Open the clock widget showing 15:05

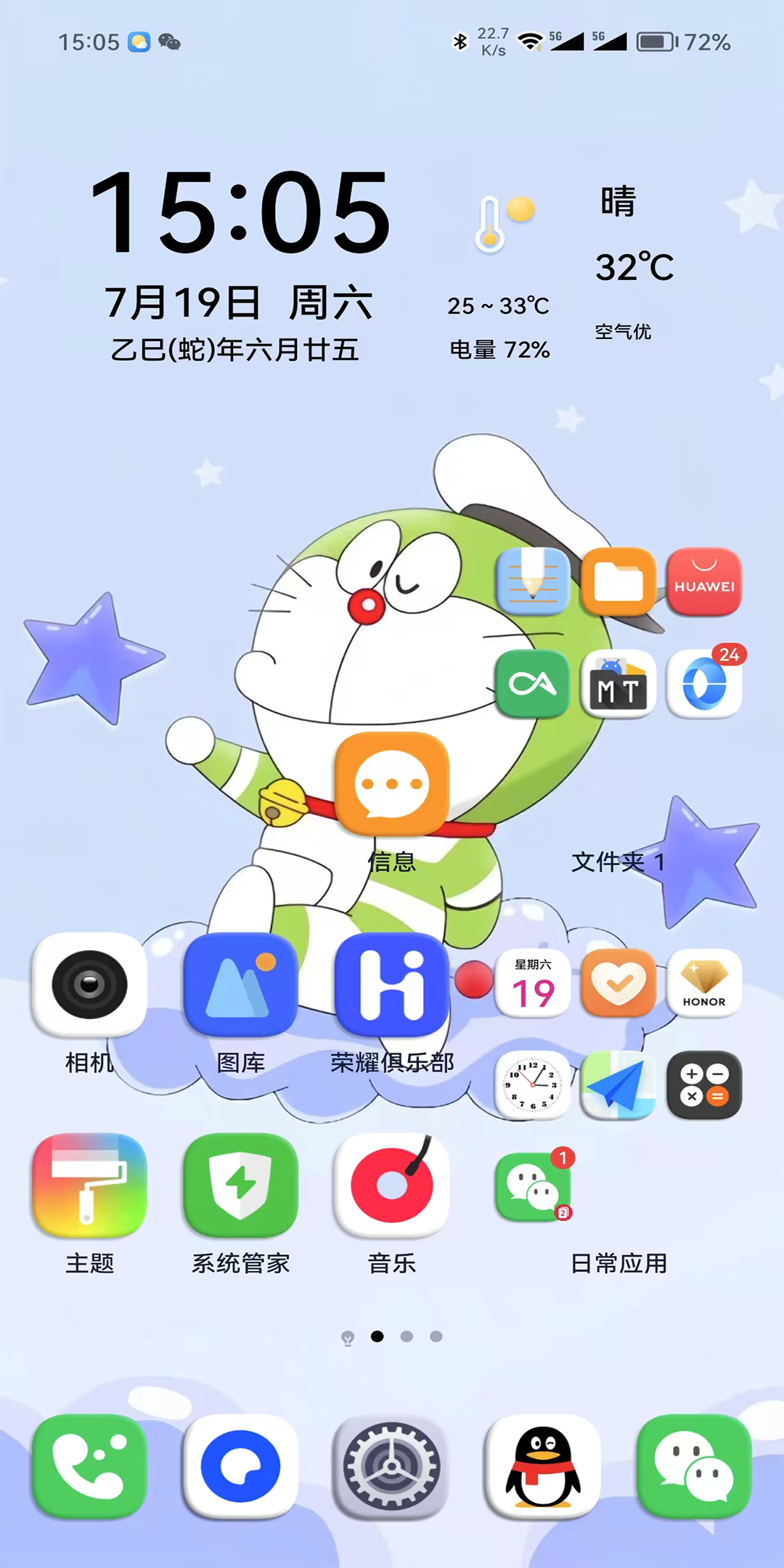pos(240,212)
